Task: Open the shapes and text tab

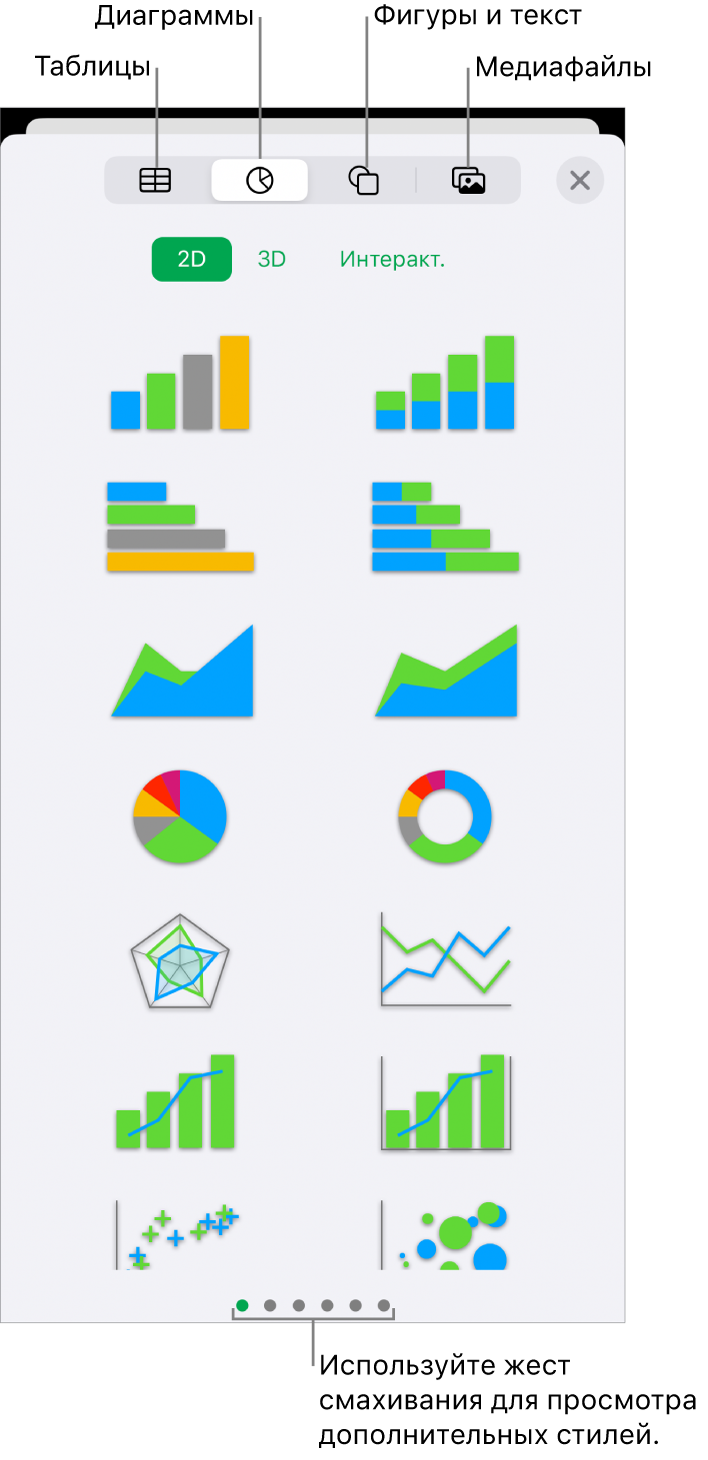Action: coord(364,180)
